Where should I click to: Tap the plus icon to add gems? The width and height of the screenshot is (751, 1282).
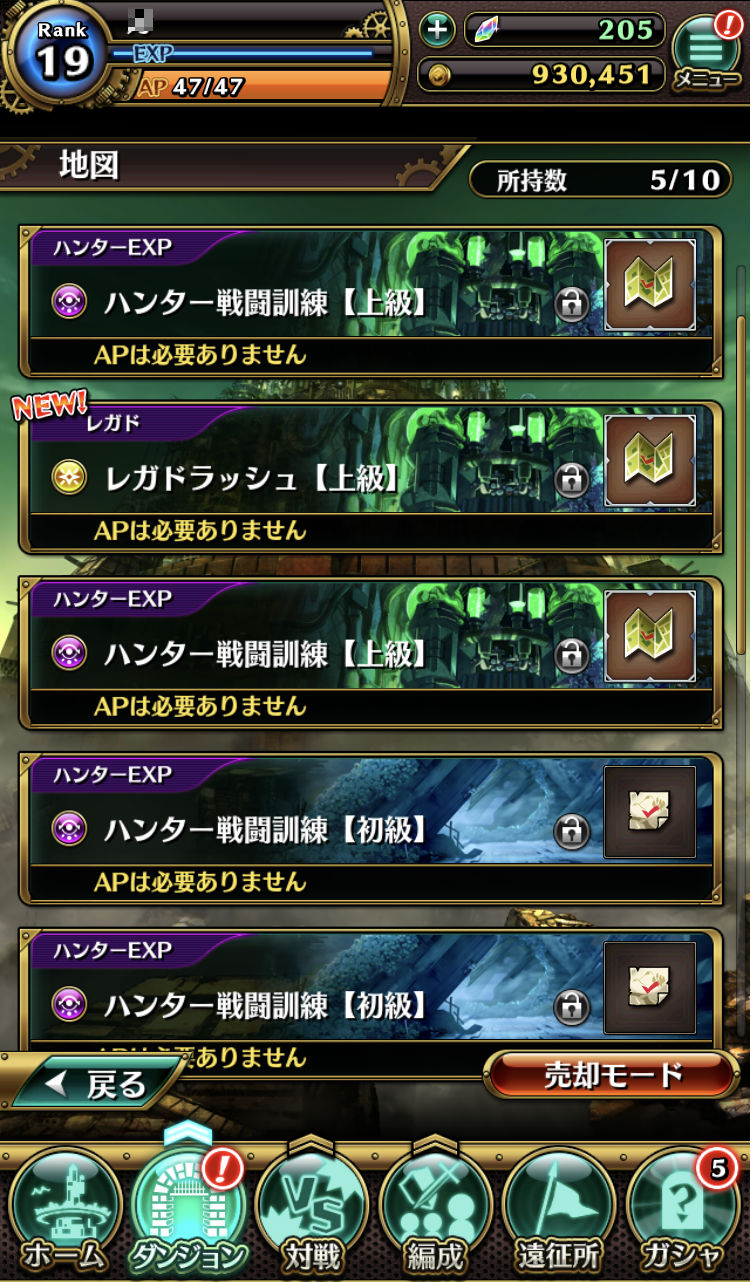[436, 29]
